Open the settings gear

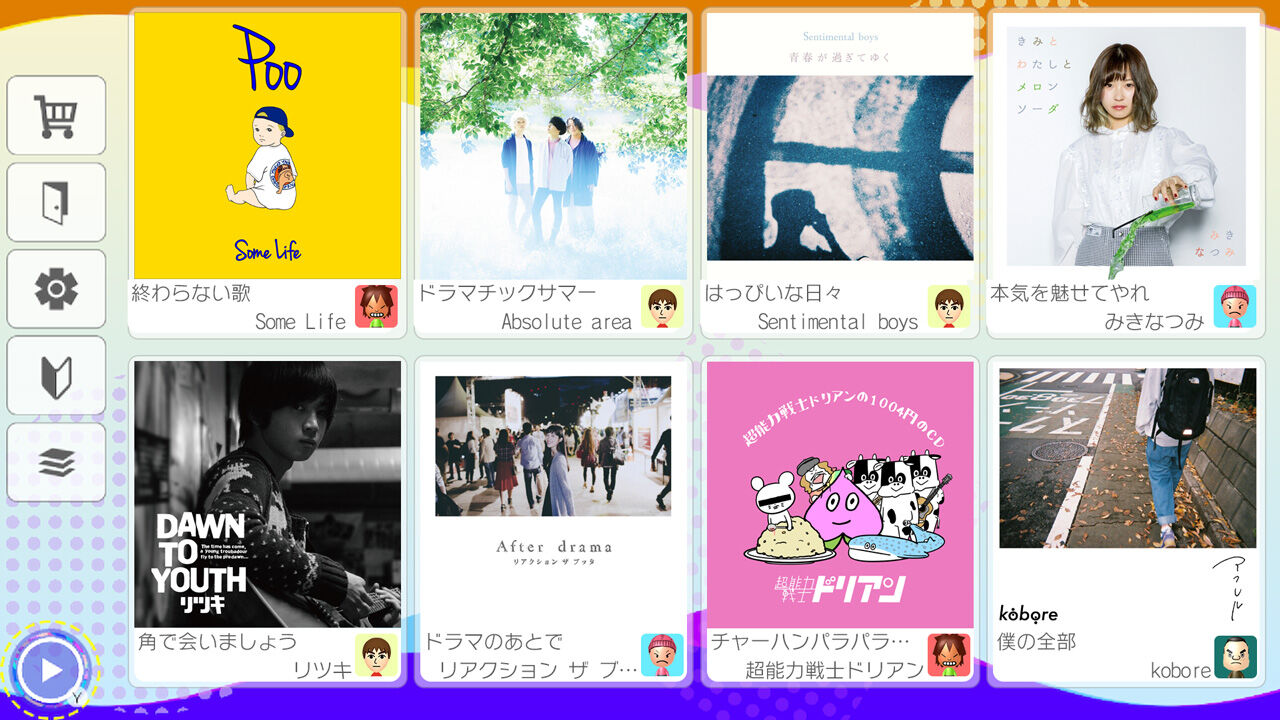click(56, 289)
